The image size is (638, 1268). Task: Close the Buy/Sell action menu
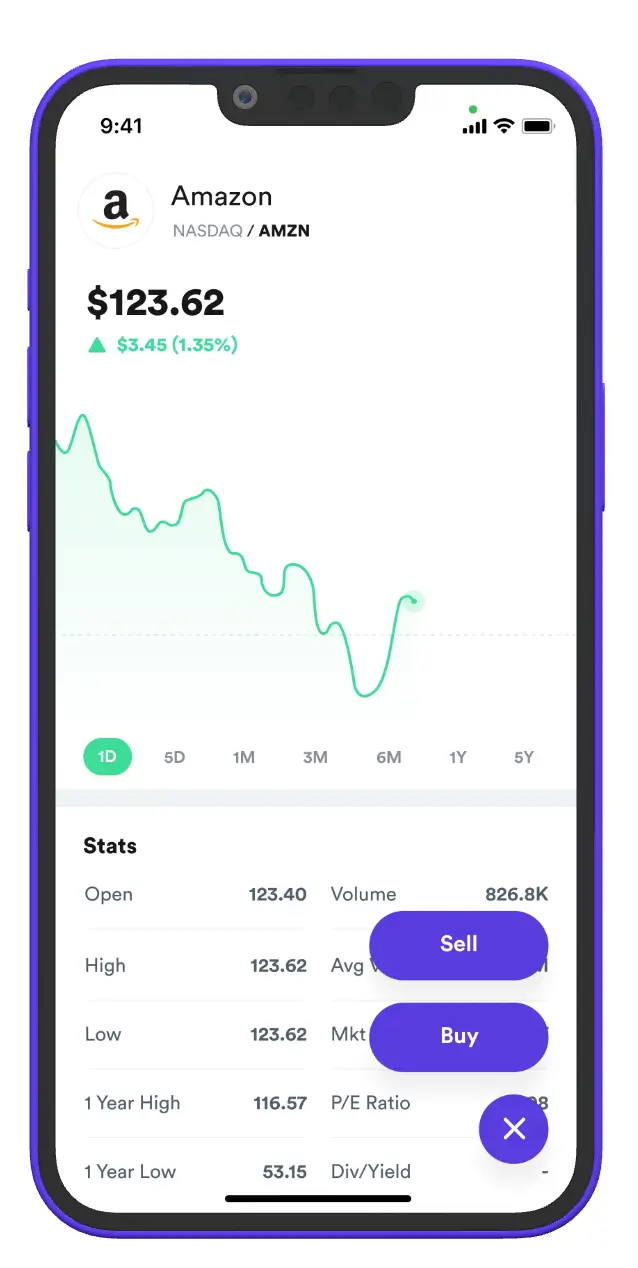click(513, 1129)
